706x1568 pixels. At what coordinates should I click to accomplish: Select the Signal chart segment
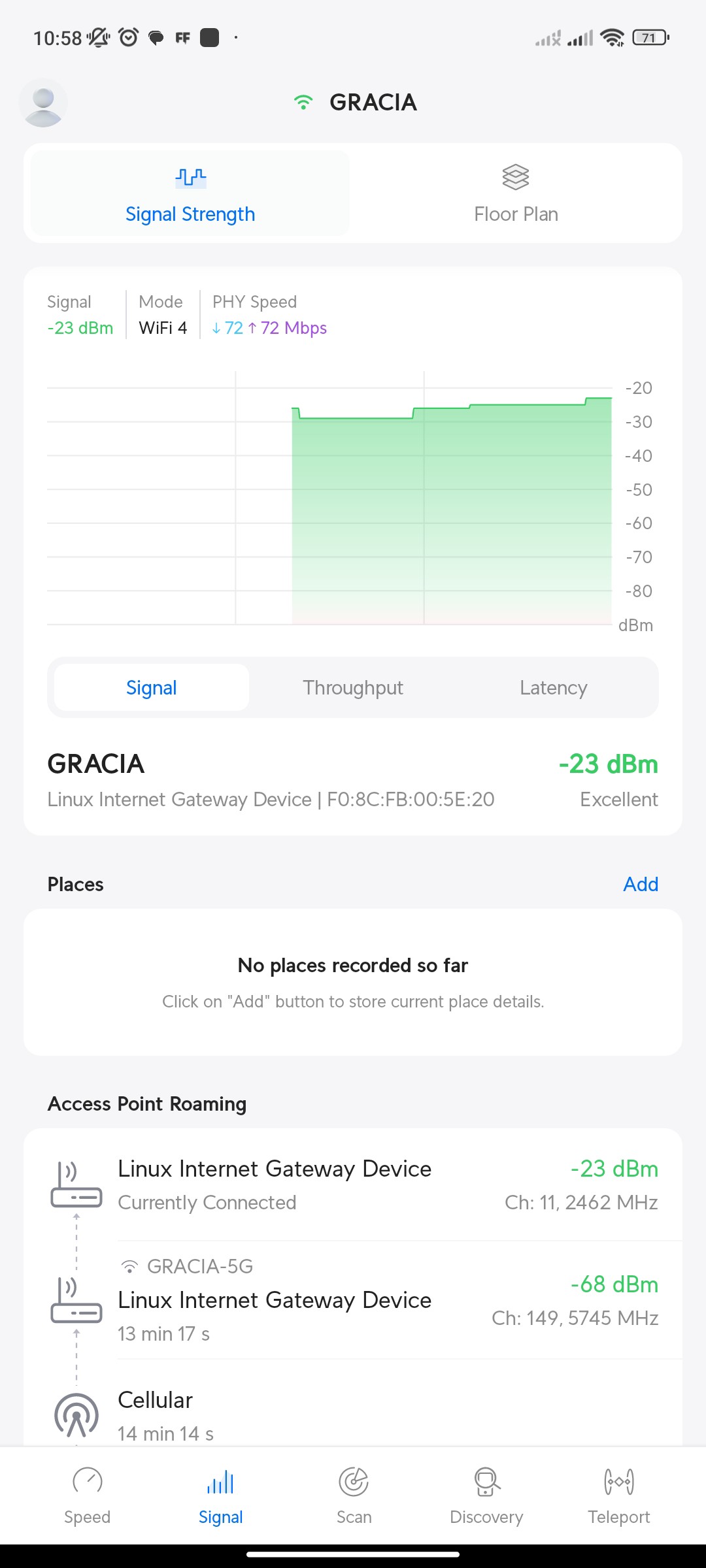click(x=152, y=688)
